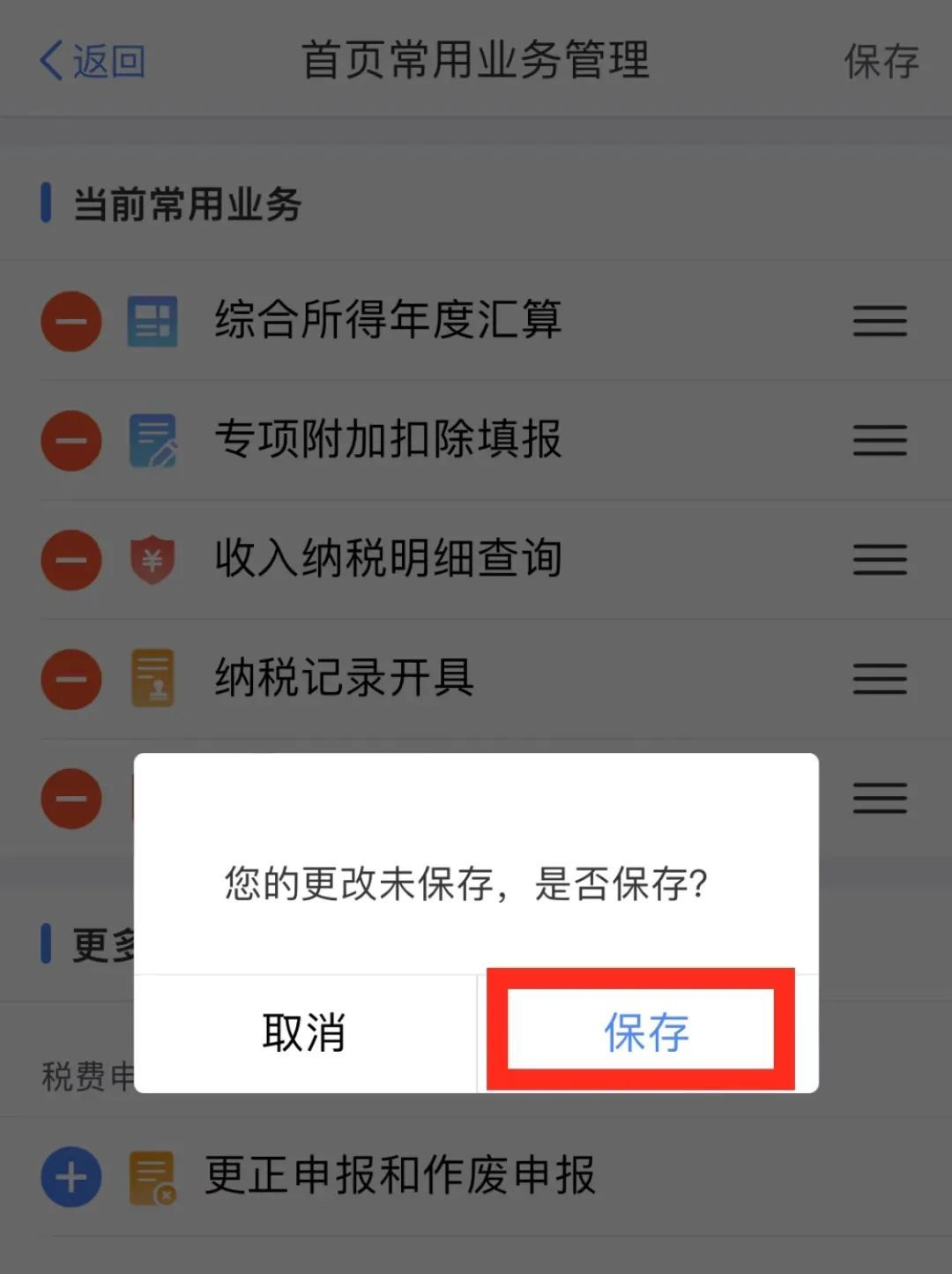Confirm saving changes with 保存 in dialog
This screenshot has width=952, height=1274.
tap(644, 1032)
